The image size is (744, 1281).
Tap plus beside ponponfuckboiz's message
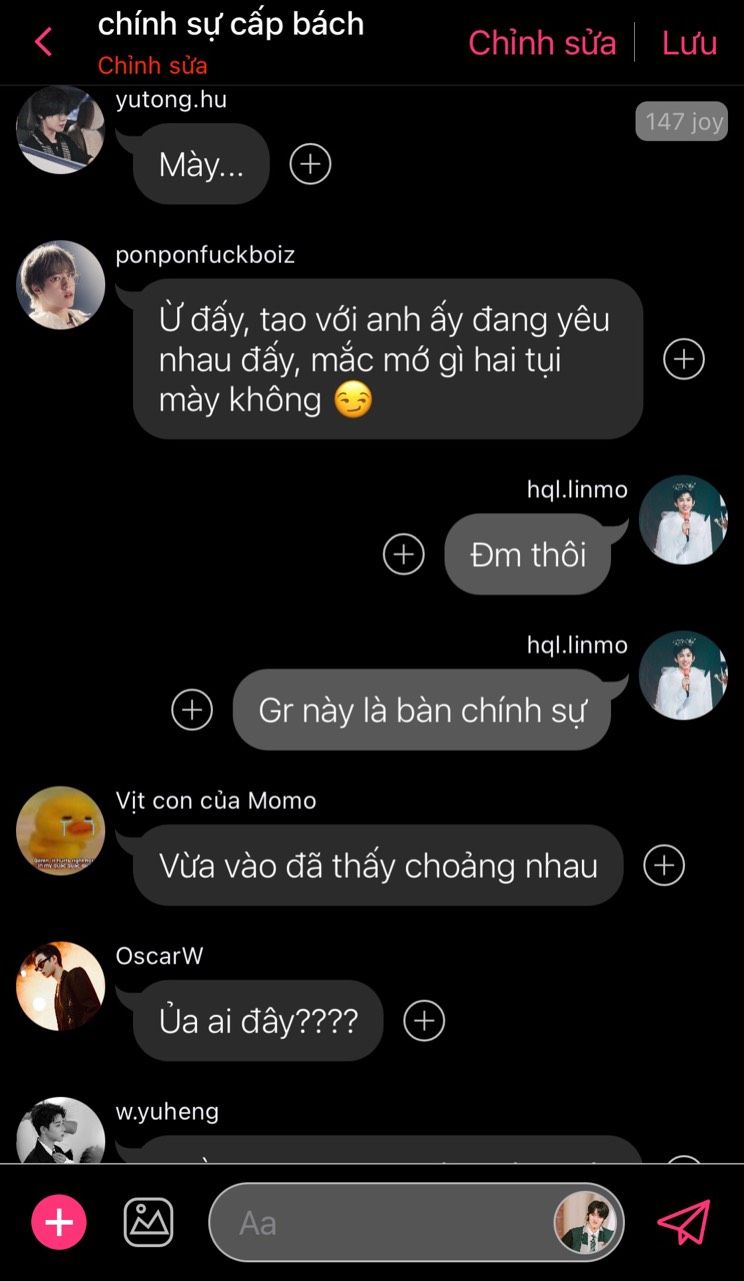click(684, 359)
